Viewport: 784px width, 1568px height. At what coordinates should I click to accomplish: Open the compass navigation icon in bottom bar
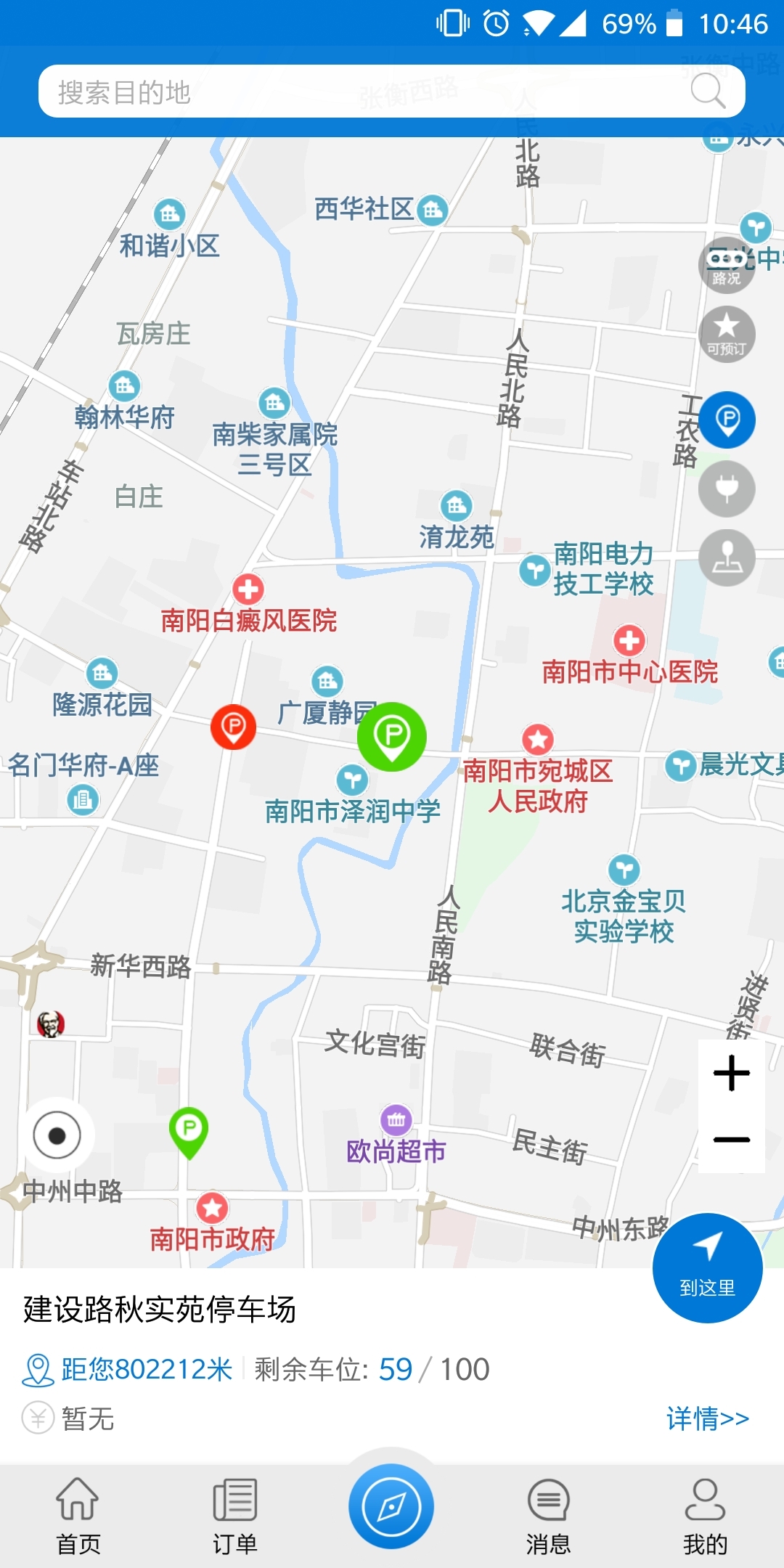click(x=391, y=1506)
